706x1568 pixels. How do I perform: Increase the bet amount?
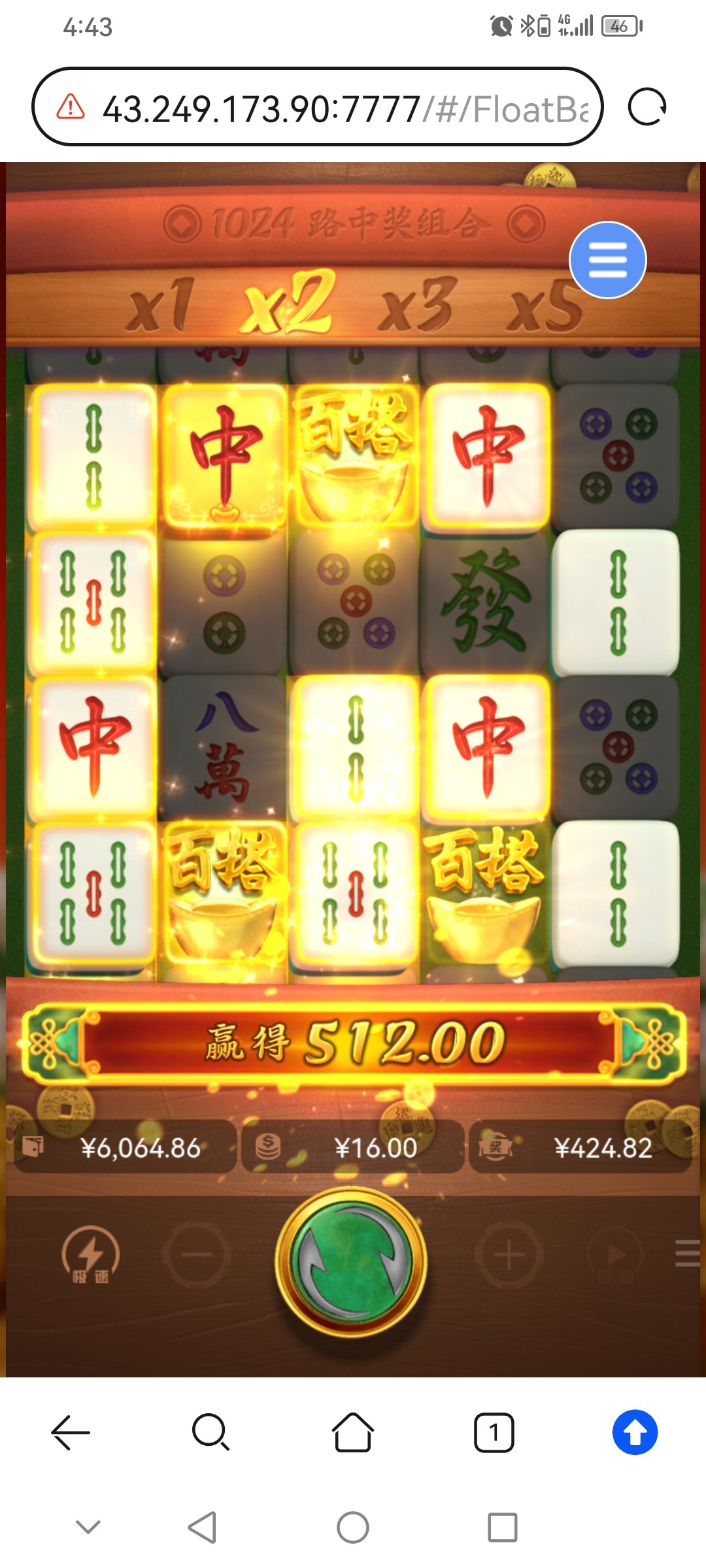[509, 1256]
